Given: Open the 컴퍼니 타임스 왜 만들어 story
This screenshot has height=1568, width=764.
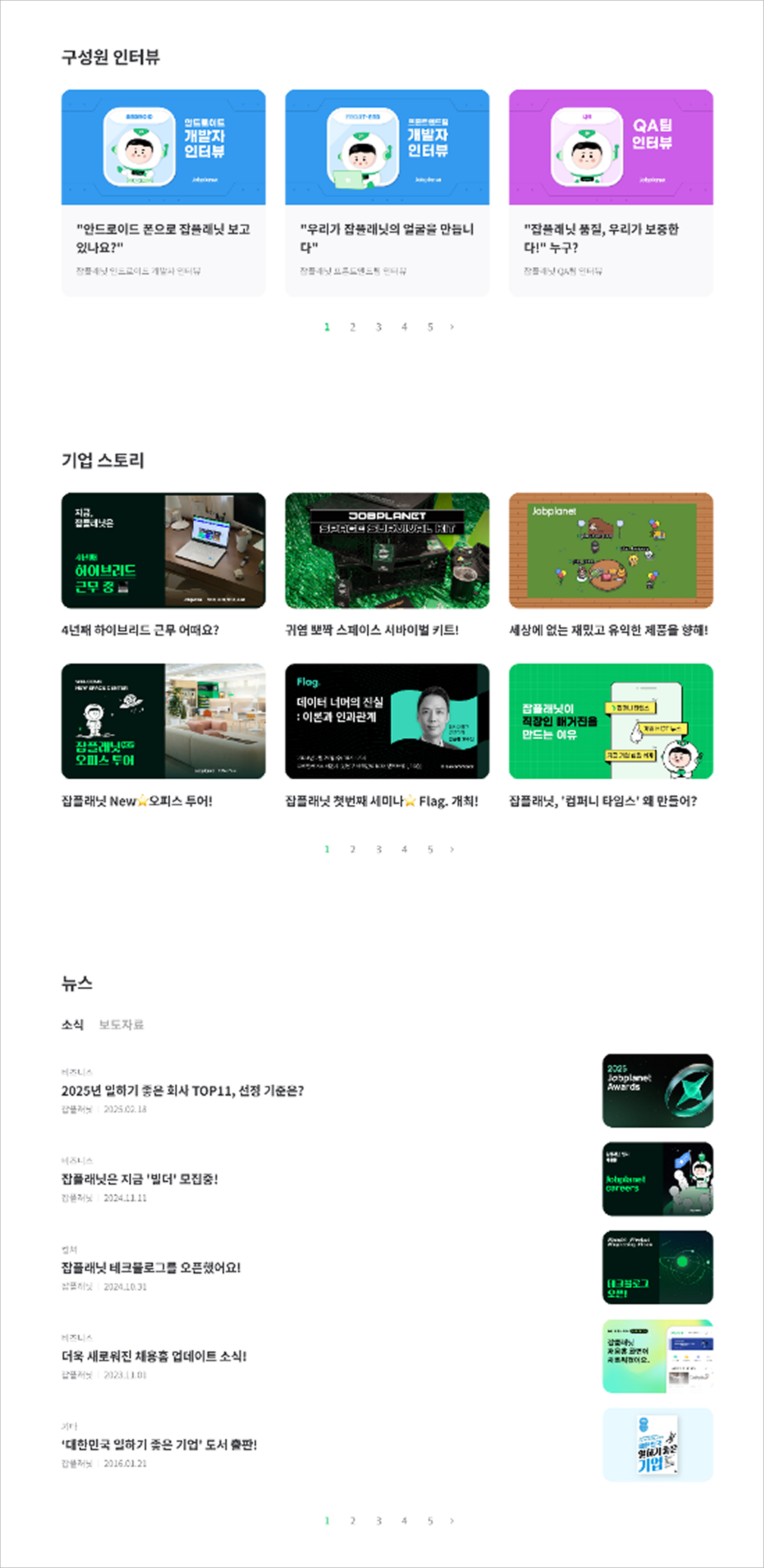Looking at the screenshot, I should pyautogui.click(x=611, y=721).
